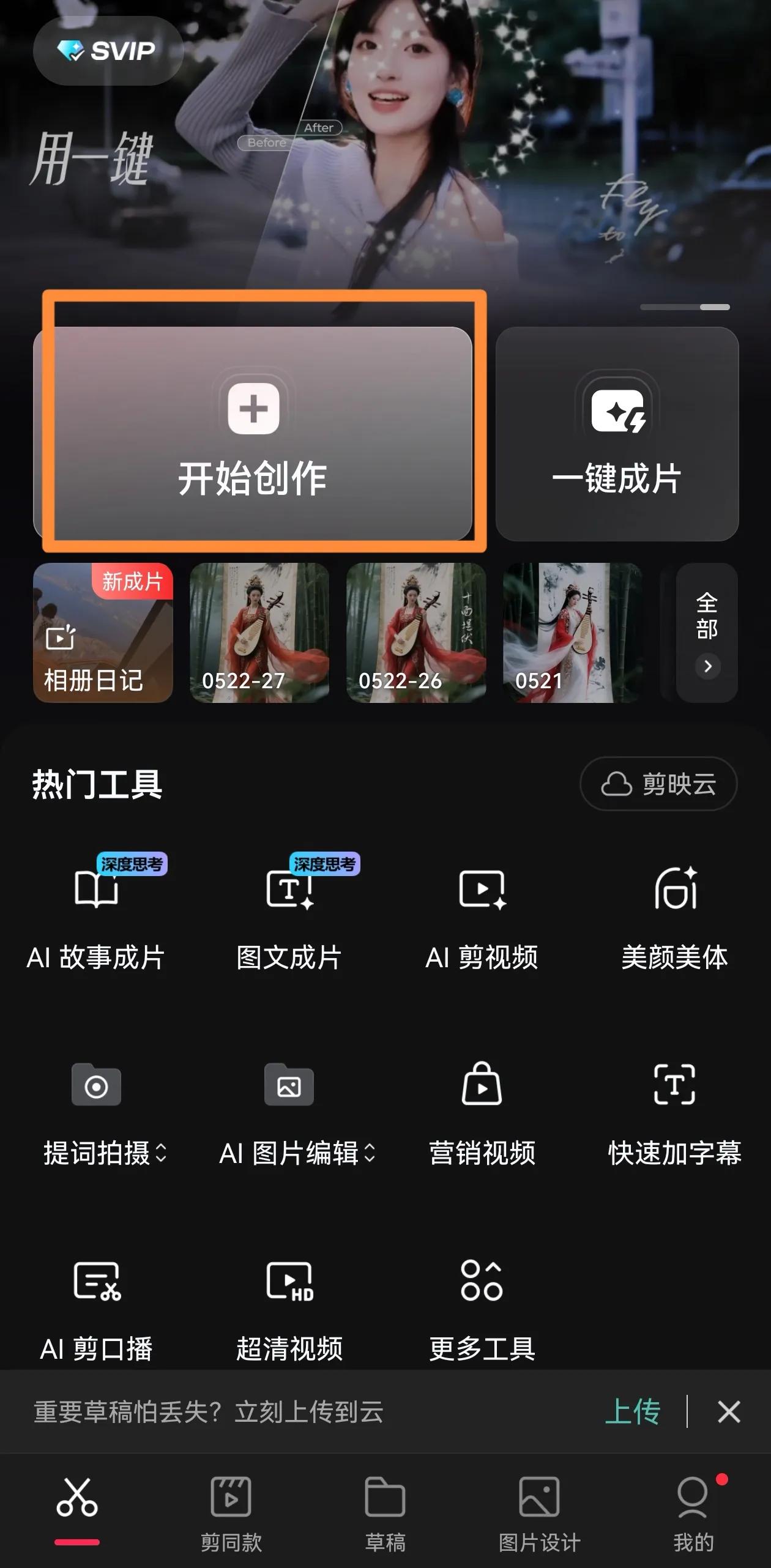This screenshot has height=1568, width=771.
Task: Tap 开始创作 to start a new project
Action: click(253, 434)
